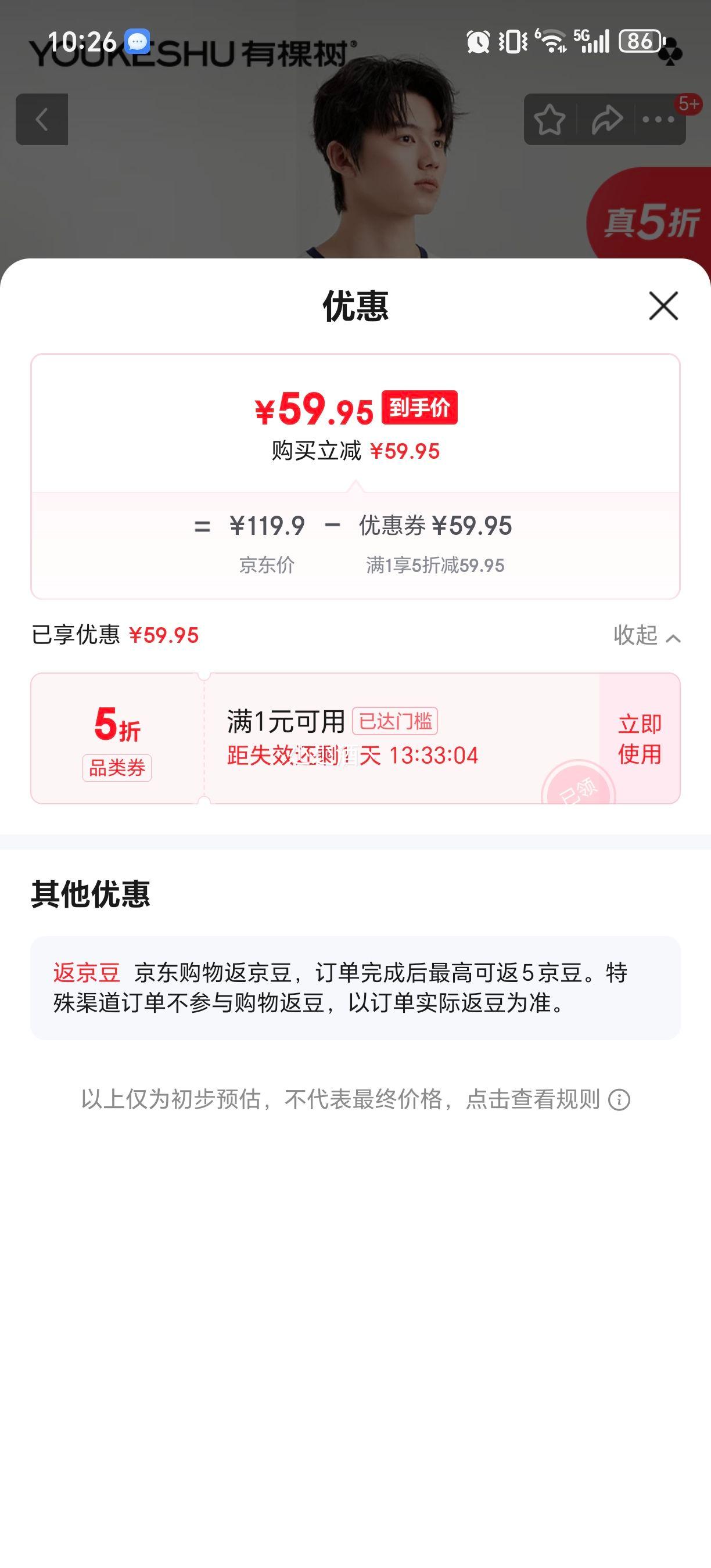Navigate back using the back arrow
711x1568 pixels.
pyautogui.click(x=41, y=119)
